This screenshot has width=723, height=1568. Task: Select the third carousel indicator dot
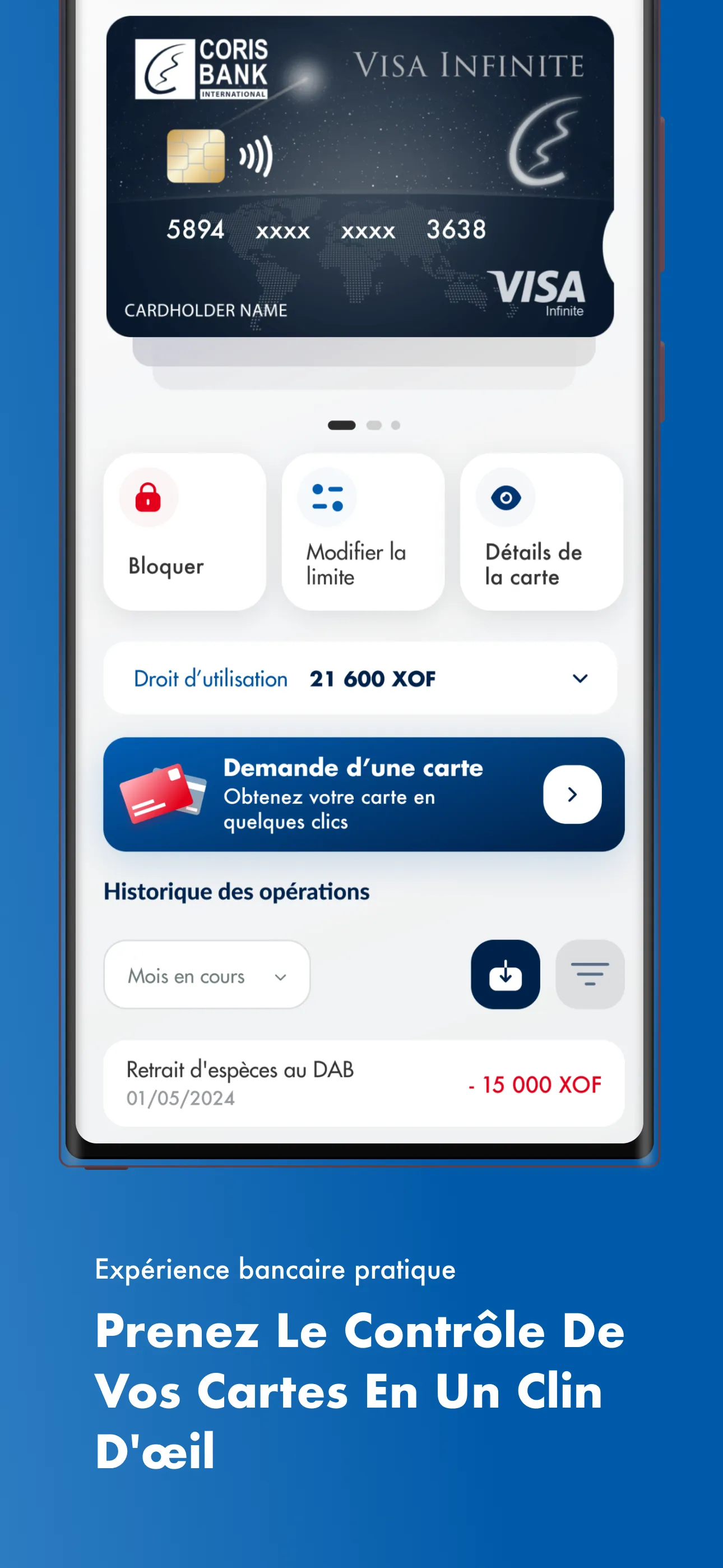click(395, 425)
